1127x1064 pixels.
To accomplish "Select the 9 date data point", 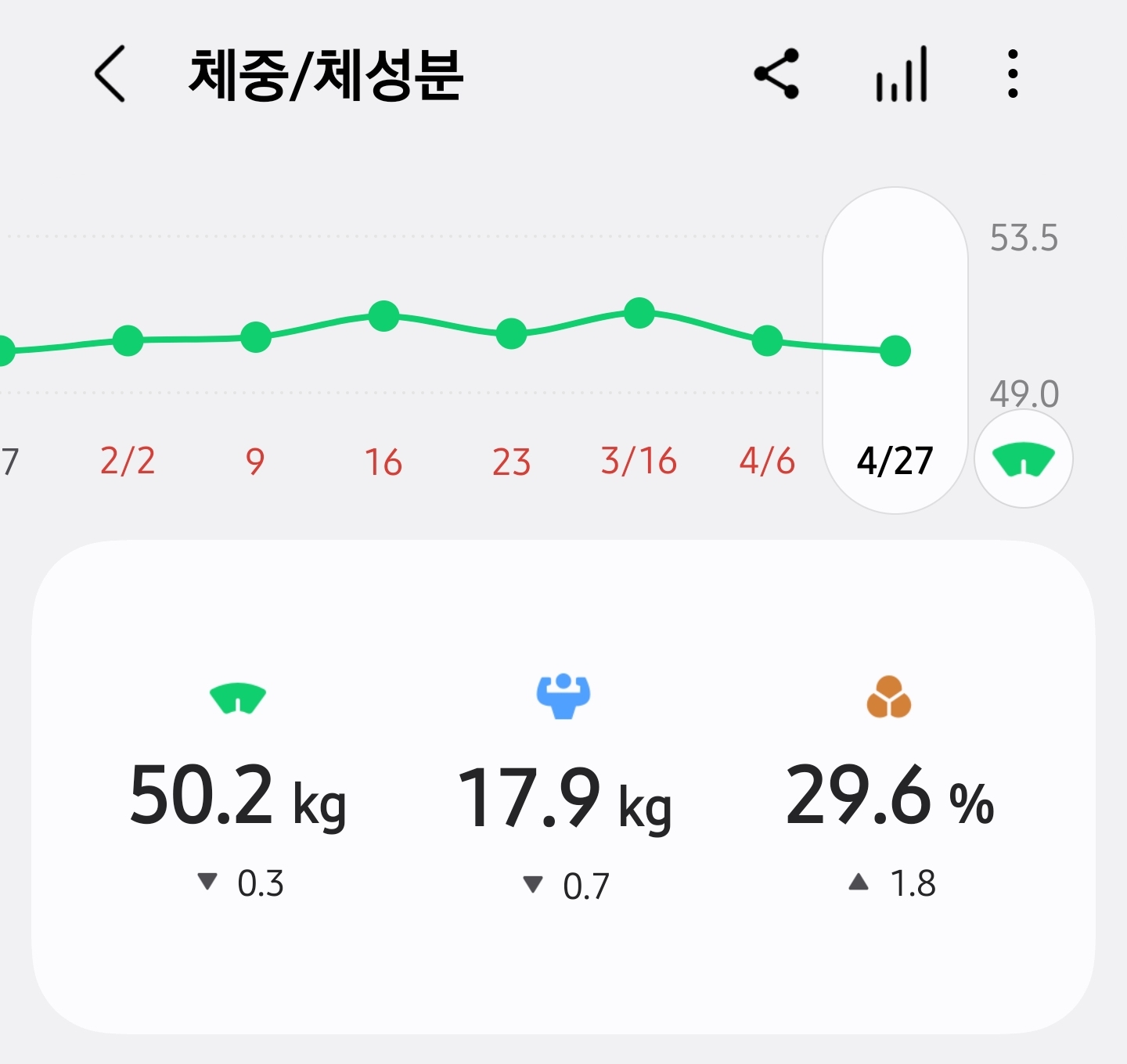I will [x=256, y=337].
